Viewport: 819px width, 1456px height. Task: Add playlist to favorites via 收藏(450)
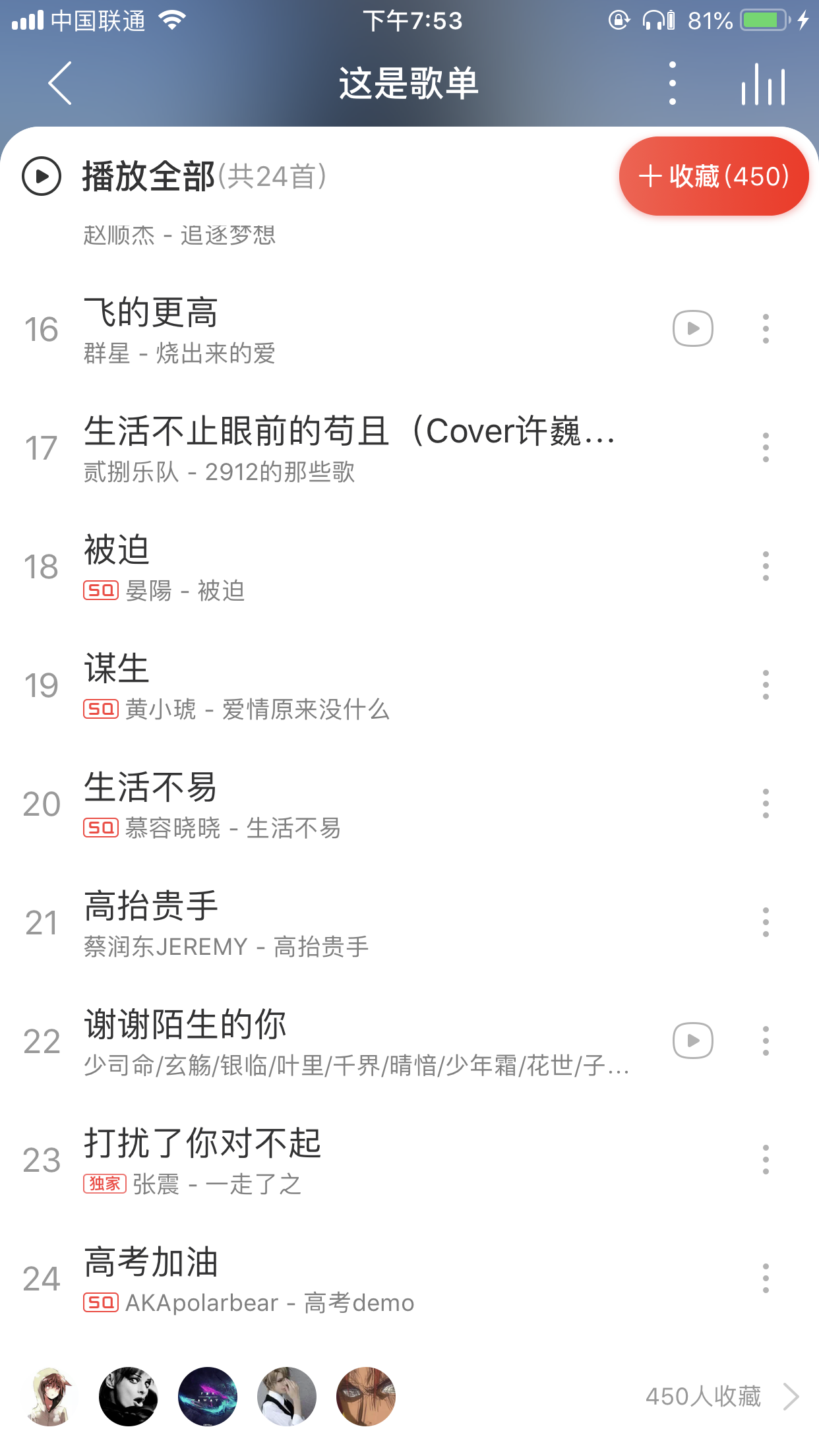point(713,177)
